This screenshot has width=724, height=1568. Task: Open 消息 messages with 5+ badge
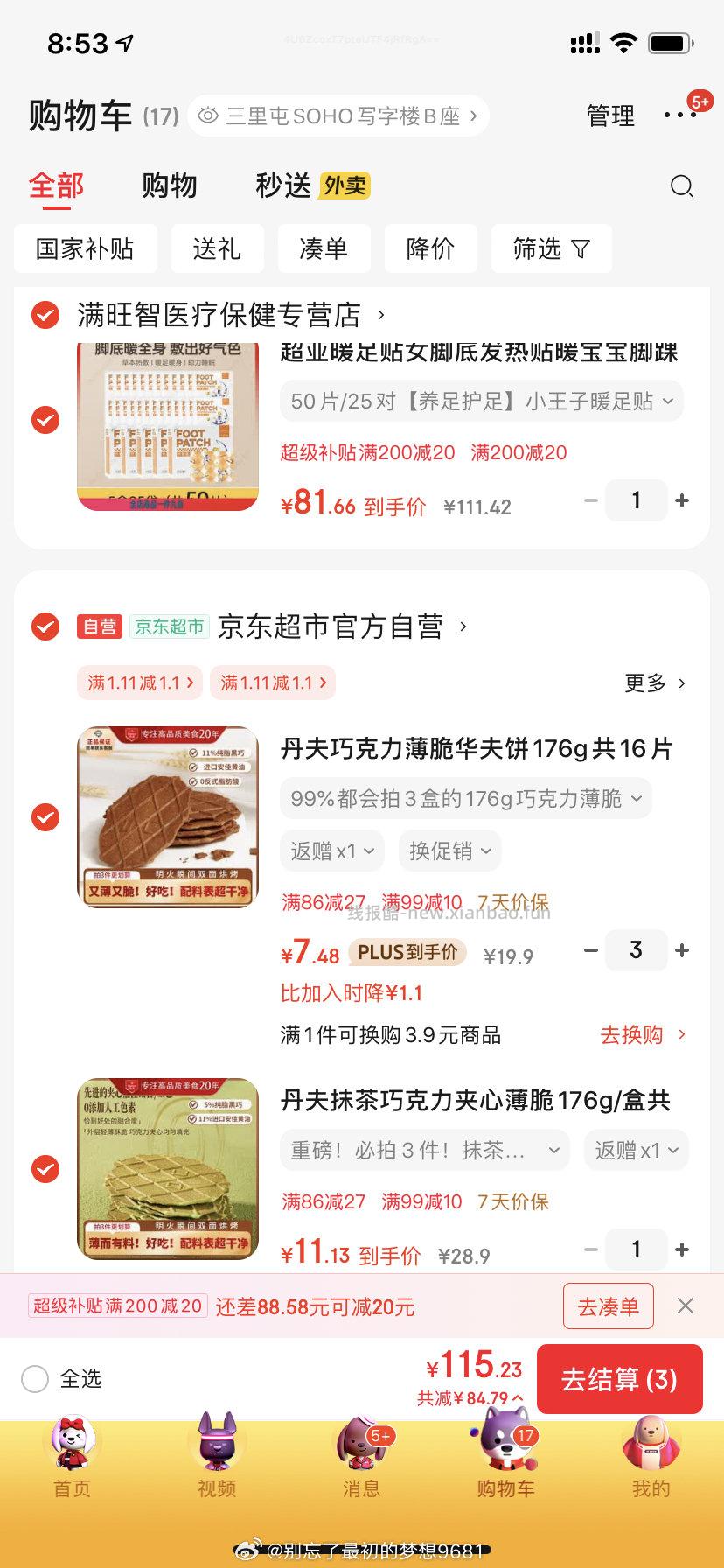click(361, 1451)
